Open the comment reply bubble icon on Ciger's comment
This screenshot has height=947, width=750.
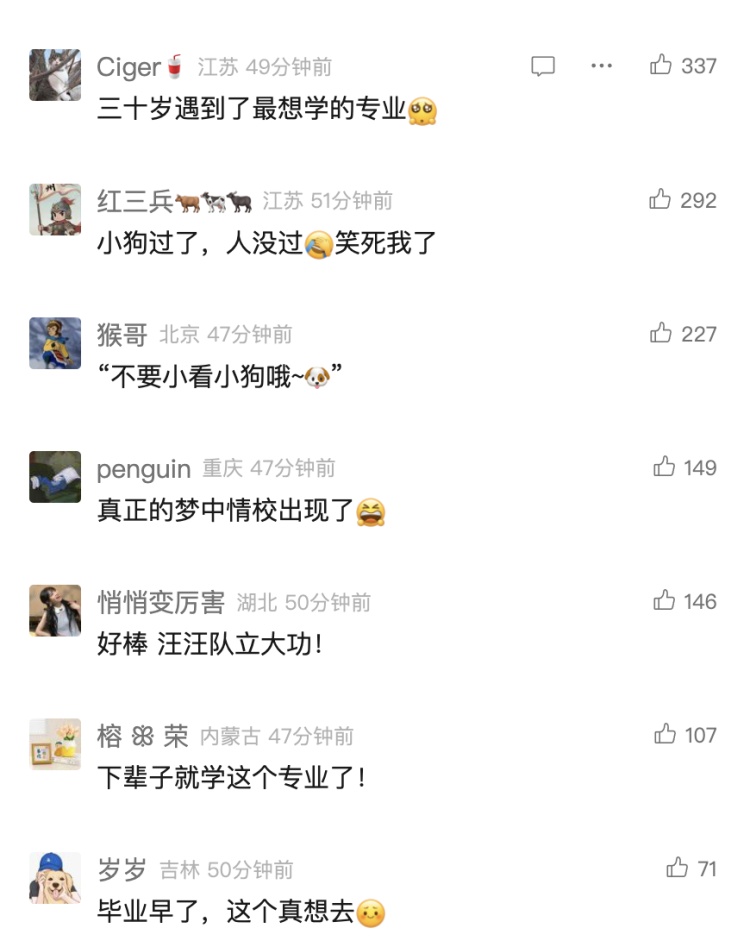pos(543,65)
